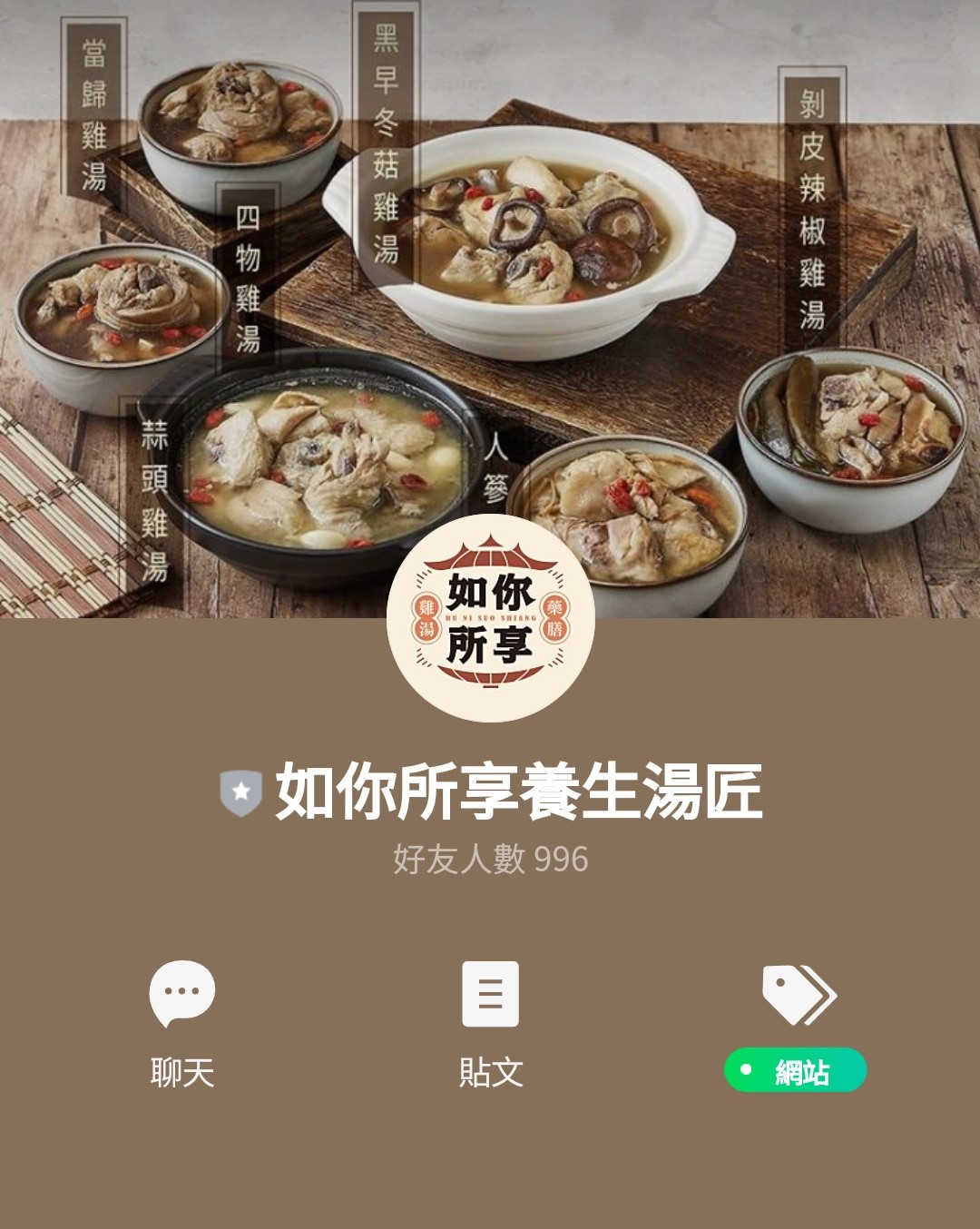Viewport: 980px width, 1229px height.
Task: Open the 如你所享 profile picture
Action: coord(490,618)
